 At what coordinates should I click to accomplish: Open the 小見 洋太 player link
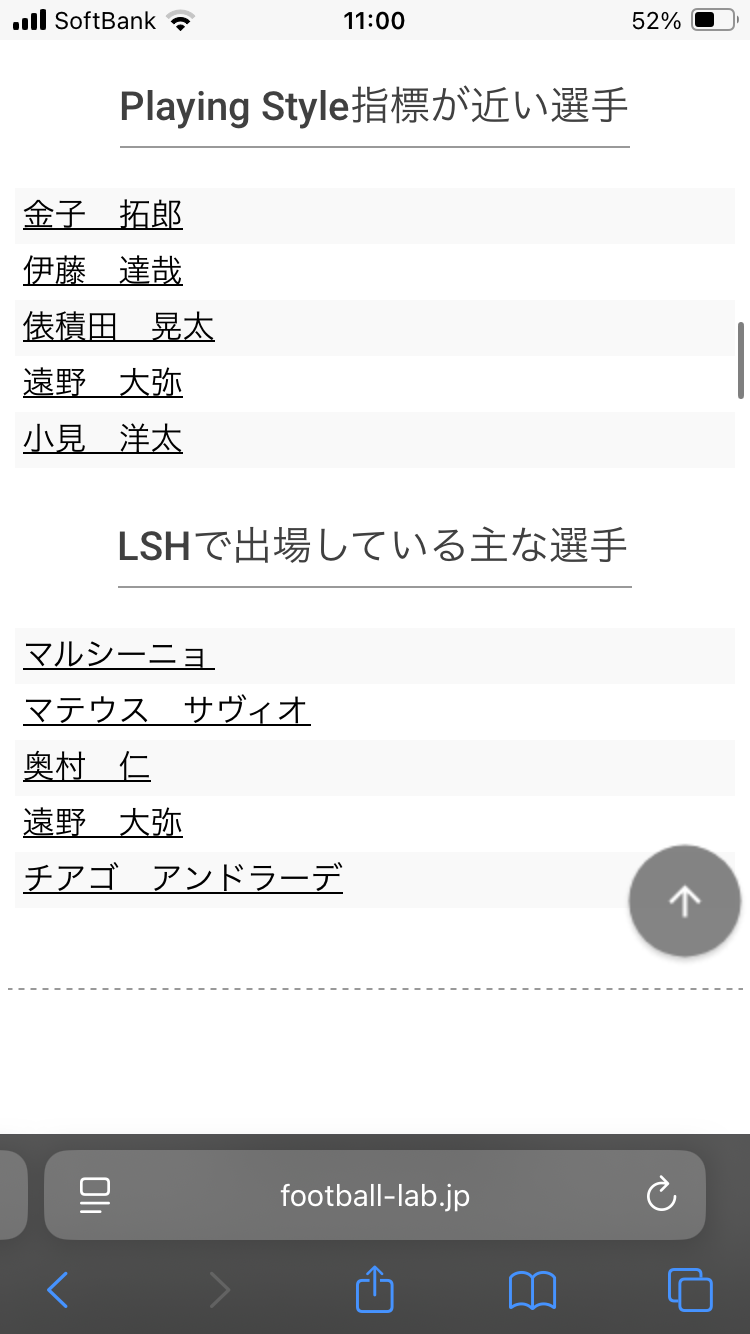pyautogui.click(x=103, y=440)
